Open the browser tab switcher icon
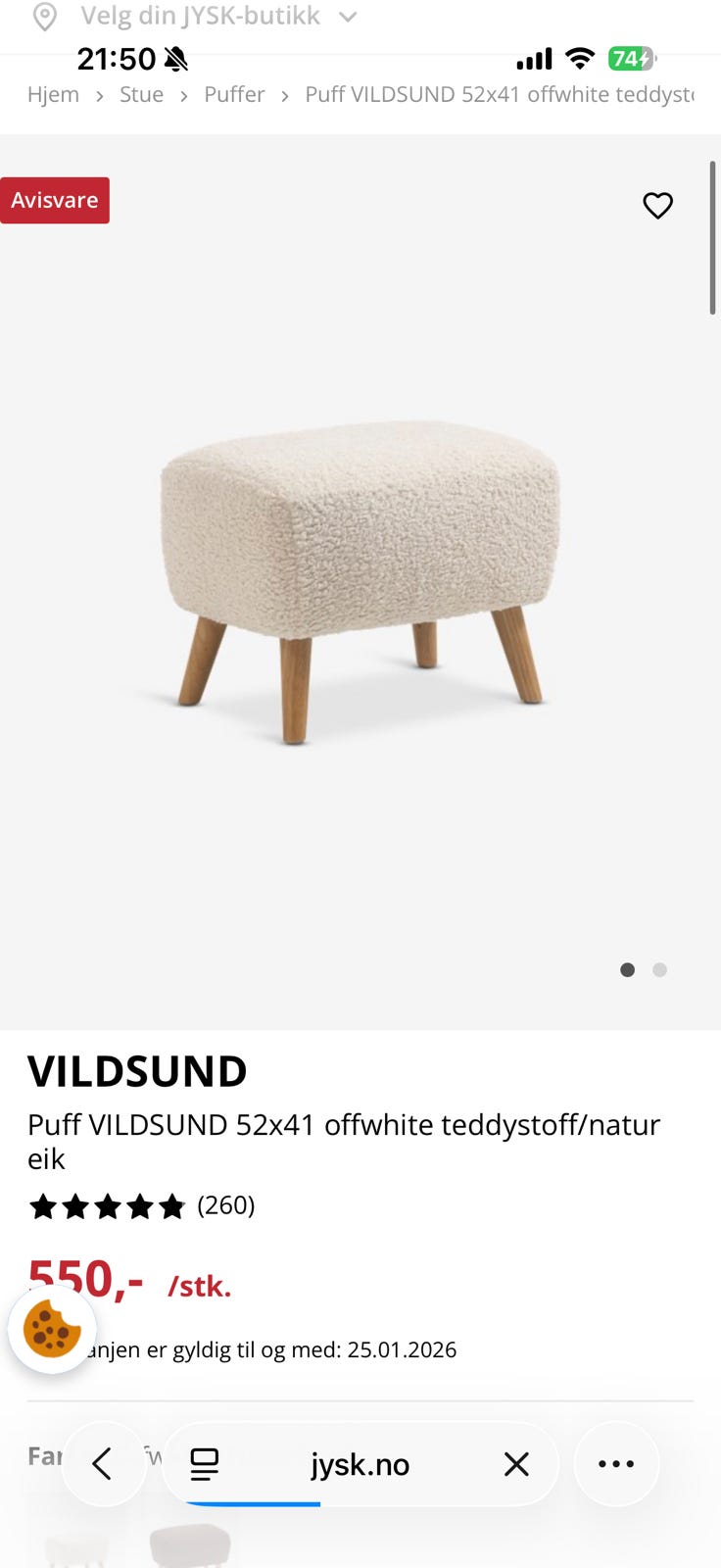 (203, 1463)
